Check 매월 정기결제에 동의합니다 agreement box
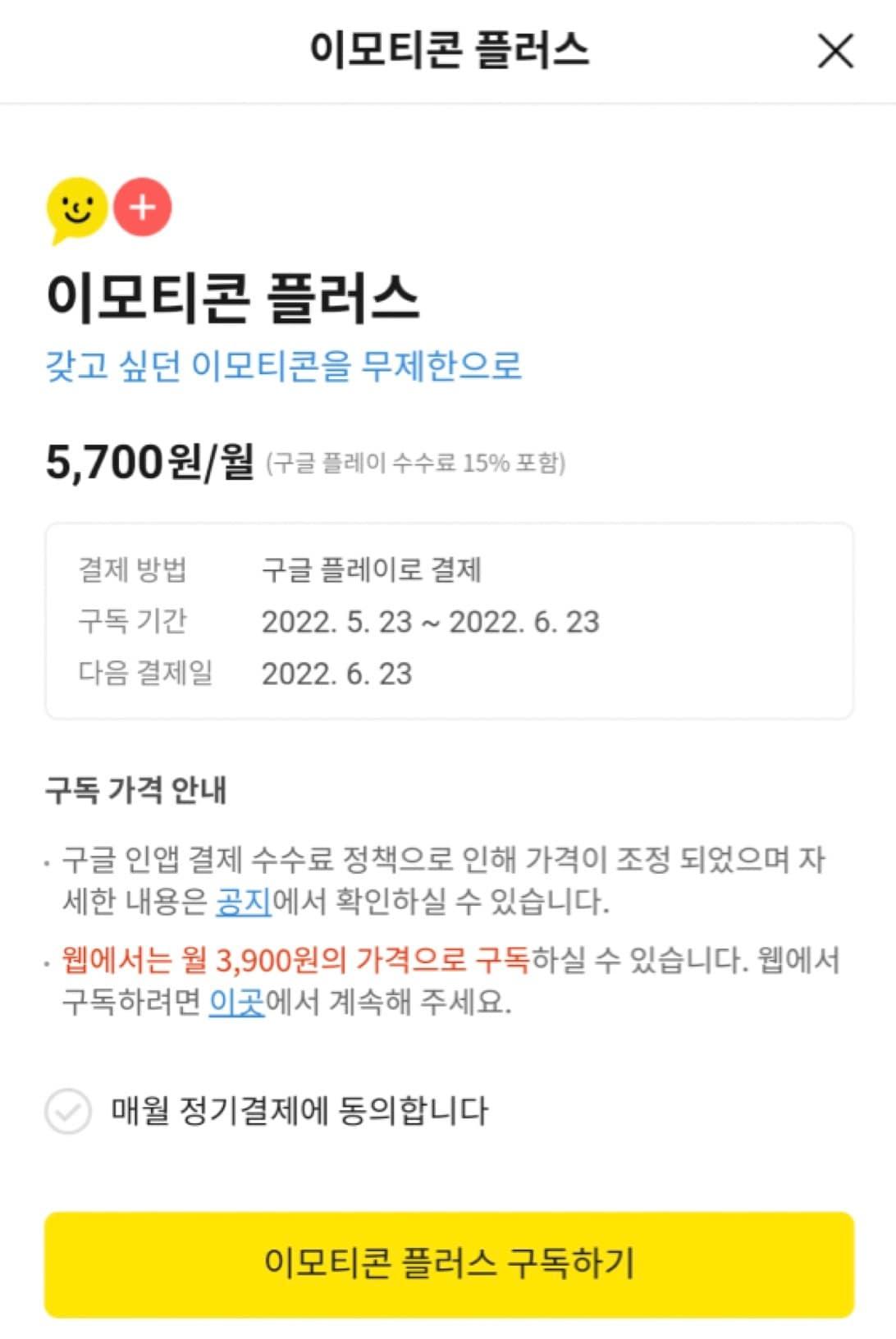The height and width of the screenshot is (1339, 896). [68, 1112]
